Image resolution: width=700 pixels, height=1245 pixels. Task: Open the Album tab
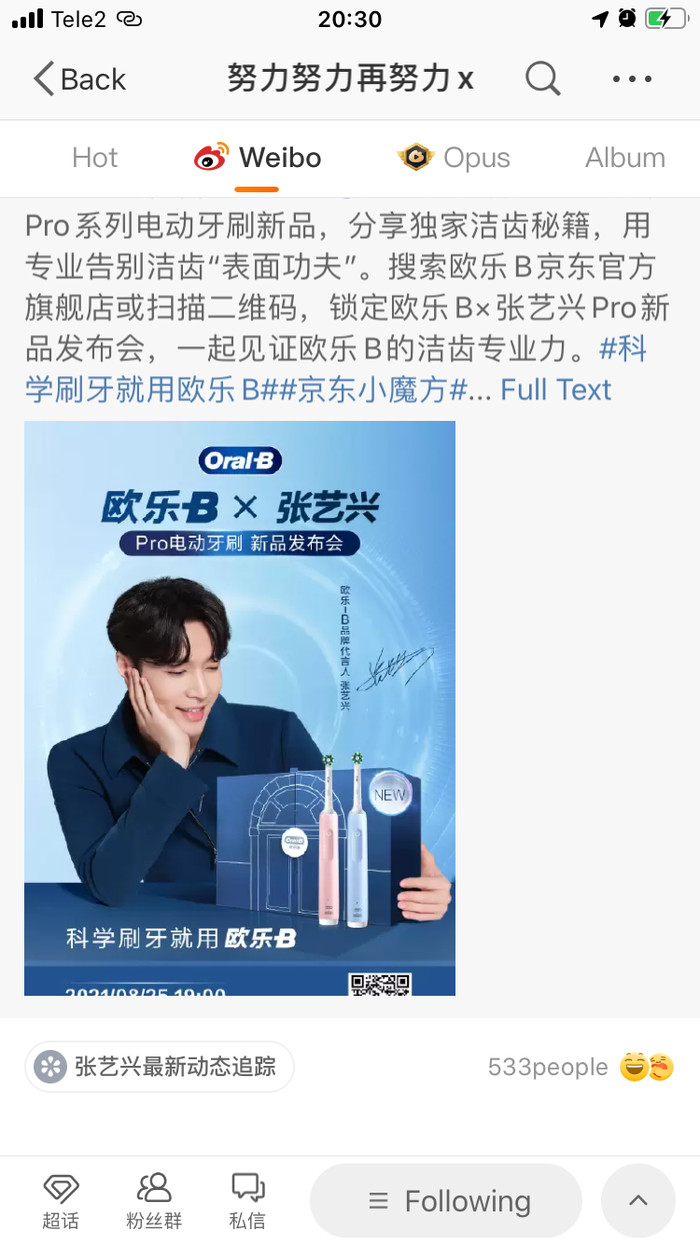(625, 158)
